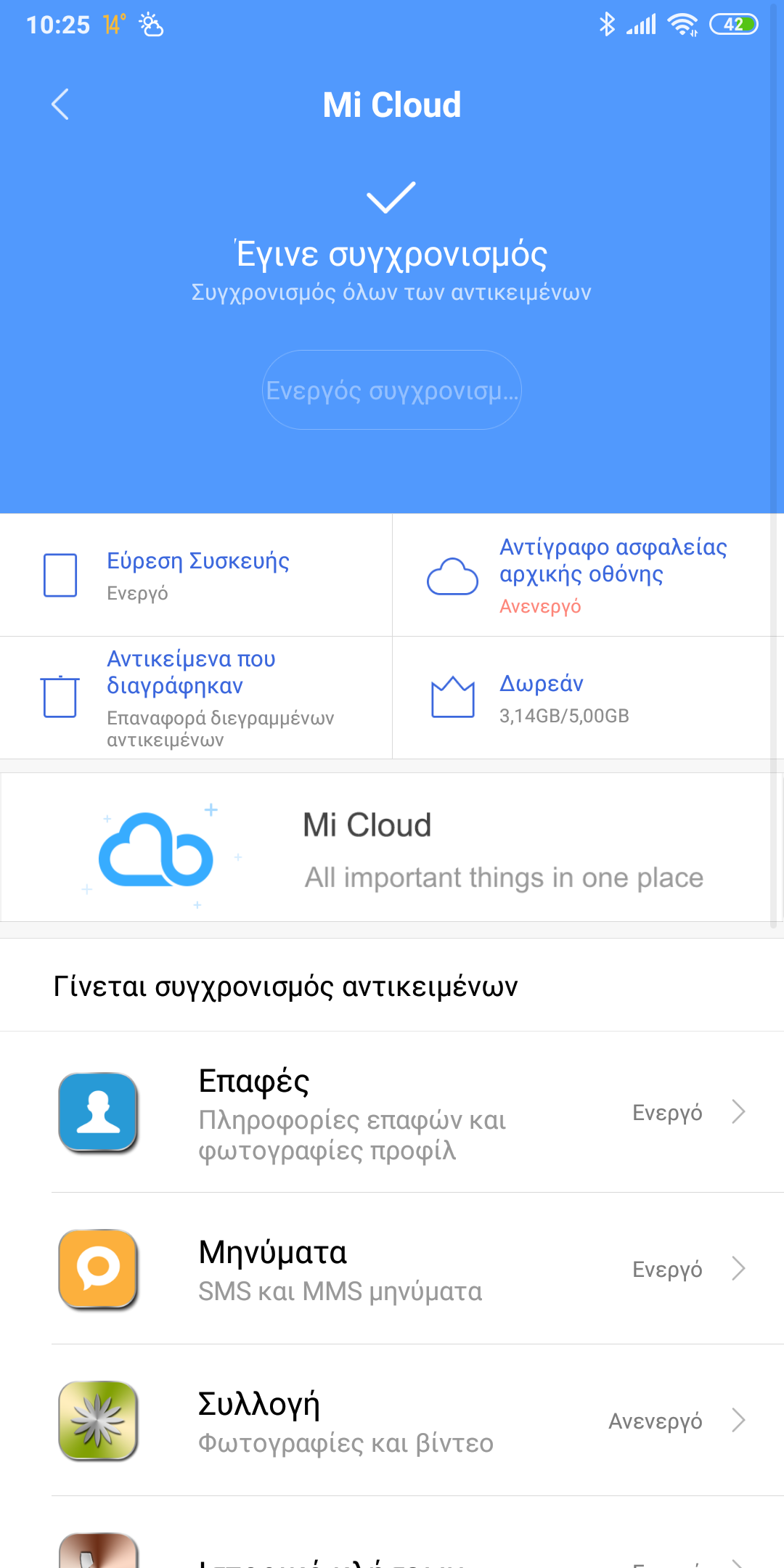Open the Mi Cloud banner
This screenshot has width=784, height=1568.
click(x=392, y=848)
